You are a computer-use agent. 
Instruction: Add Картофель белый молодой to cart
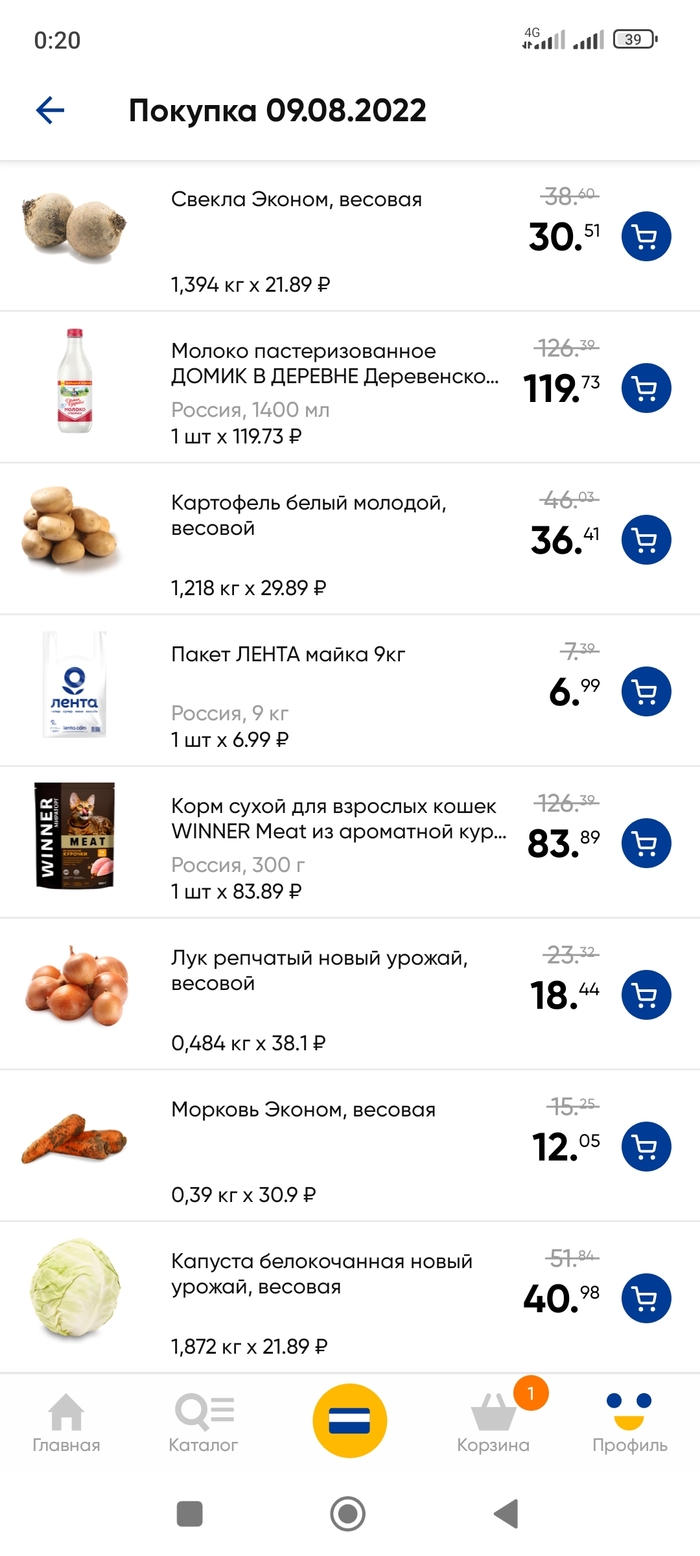tap(646, 540)
